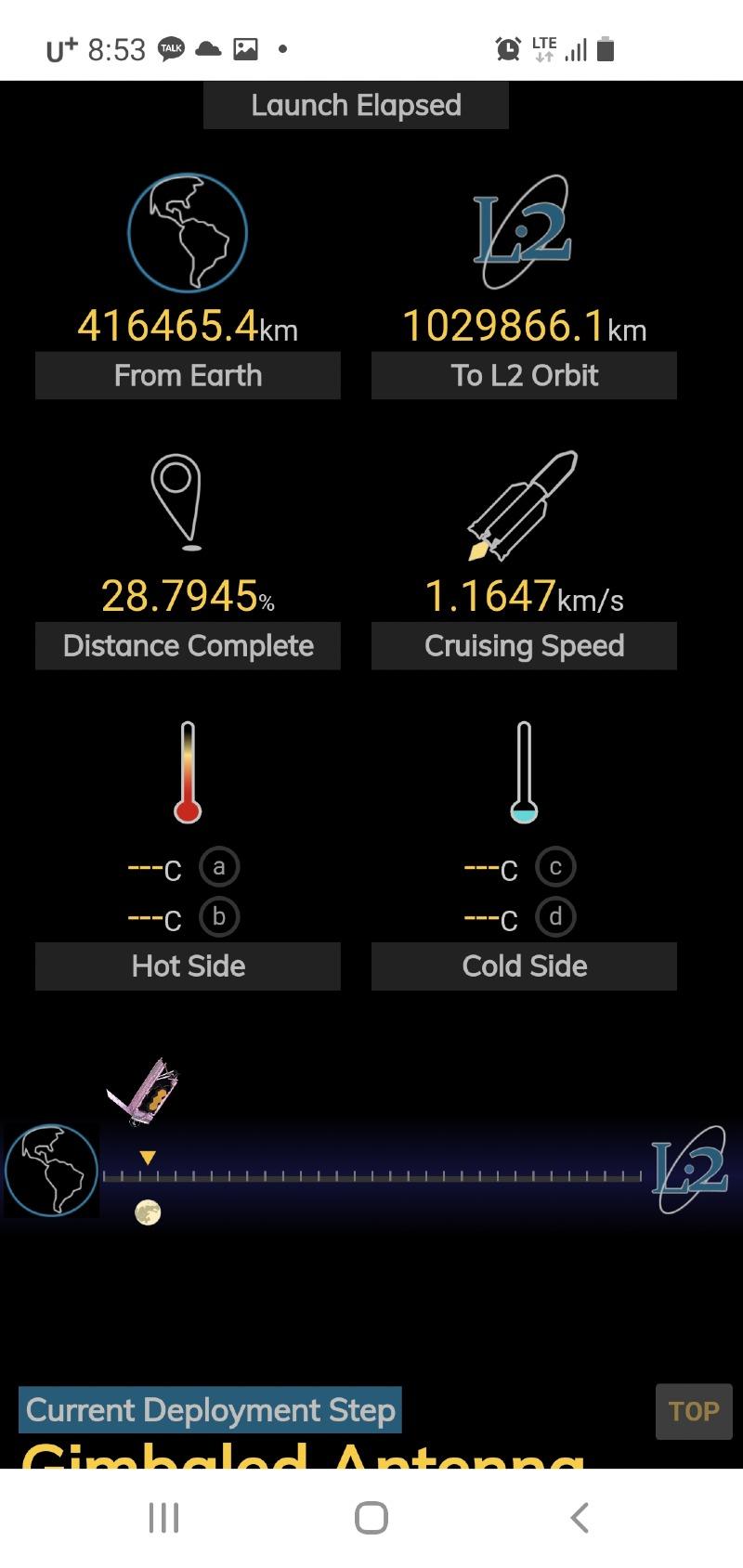Tap the TOP button to jump up
The image size is (743, 1568).
(693, 1411)
